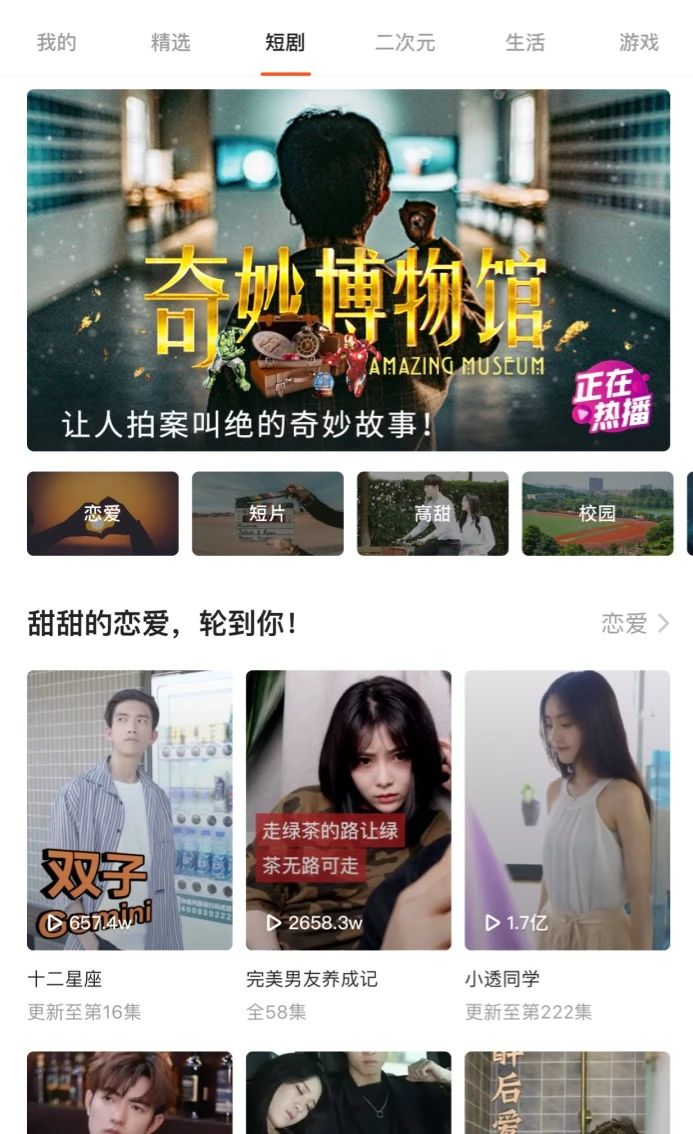Go to the 生活 tab
Image resolution: width=693 pixels, height=1134 pixels.
pos(525,43)
